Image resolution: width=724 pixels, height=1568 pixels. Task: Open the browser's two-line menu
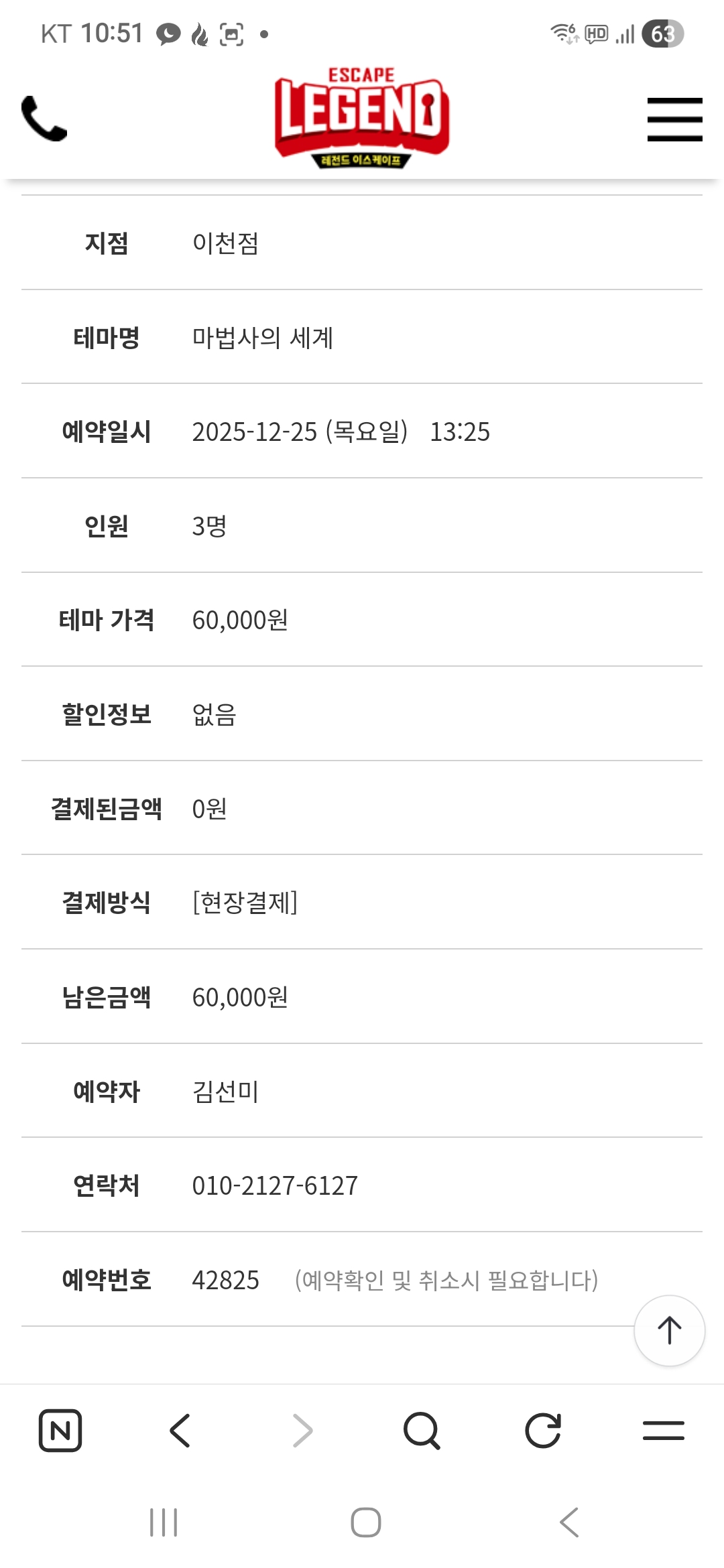663,1431
